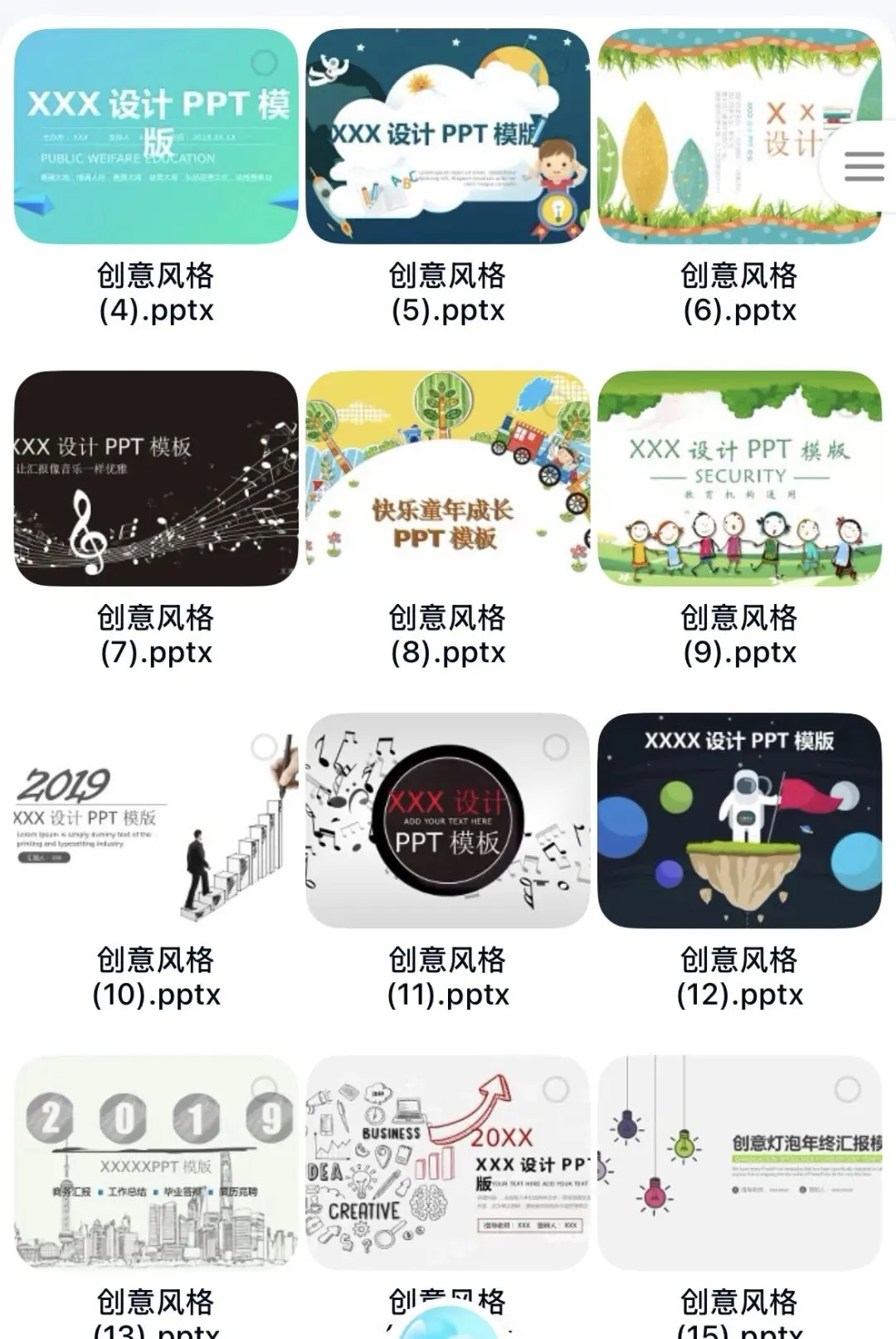Open the file 创意风格 (9).pptx

coord(739,479)
